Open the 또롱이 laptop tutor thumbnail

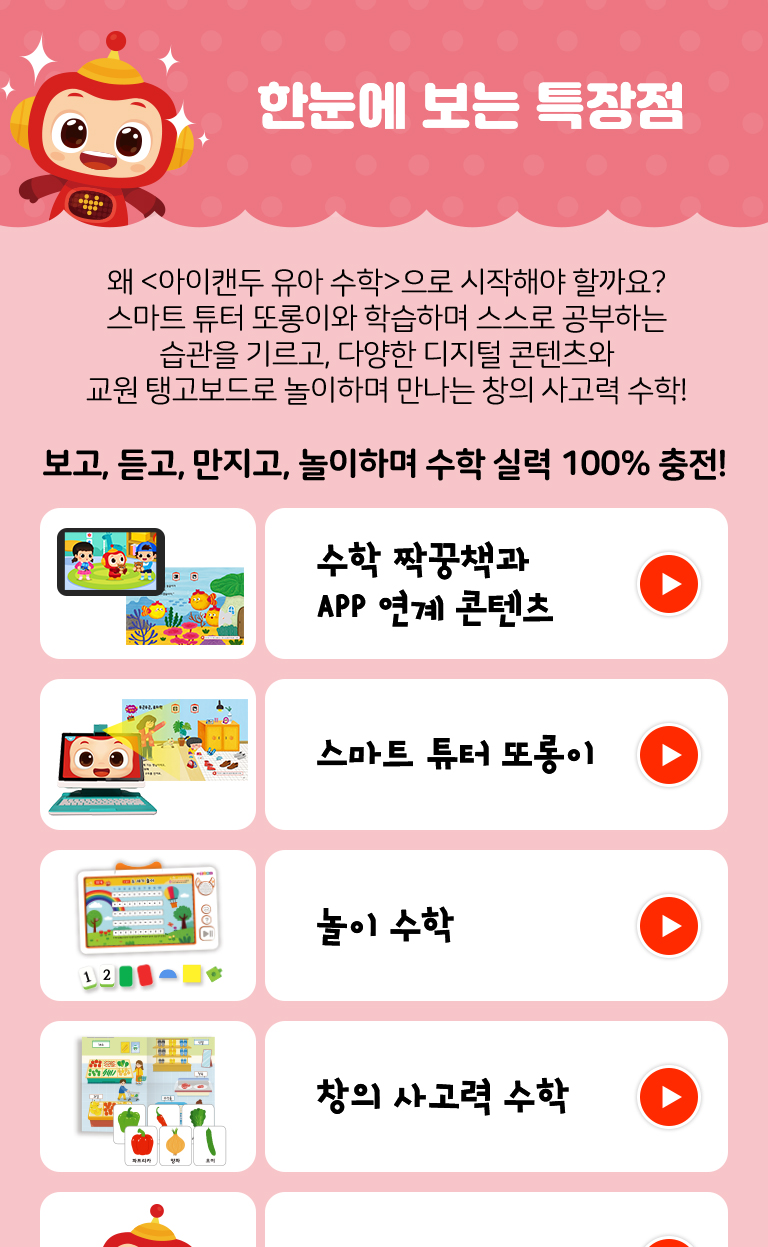[148, 755]
